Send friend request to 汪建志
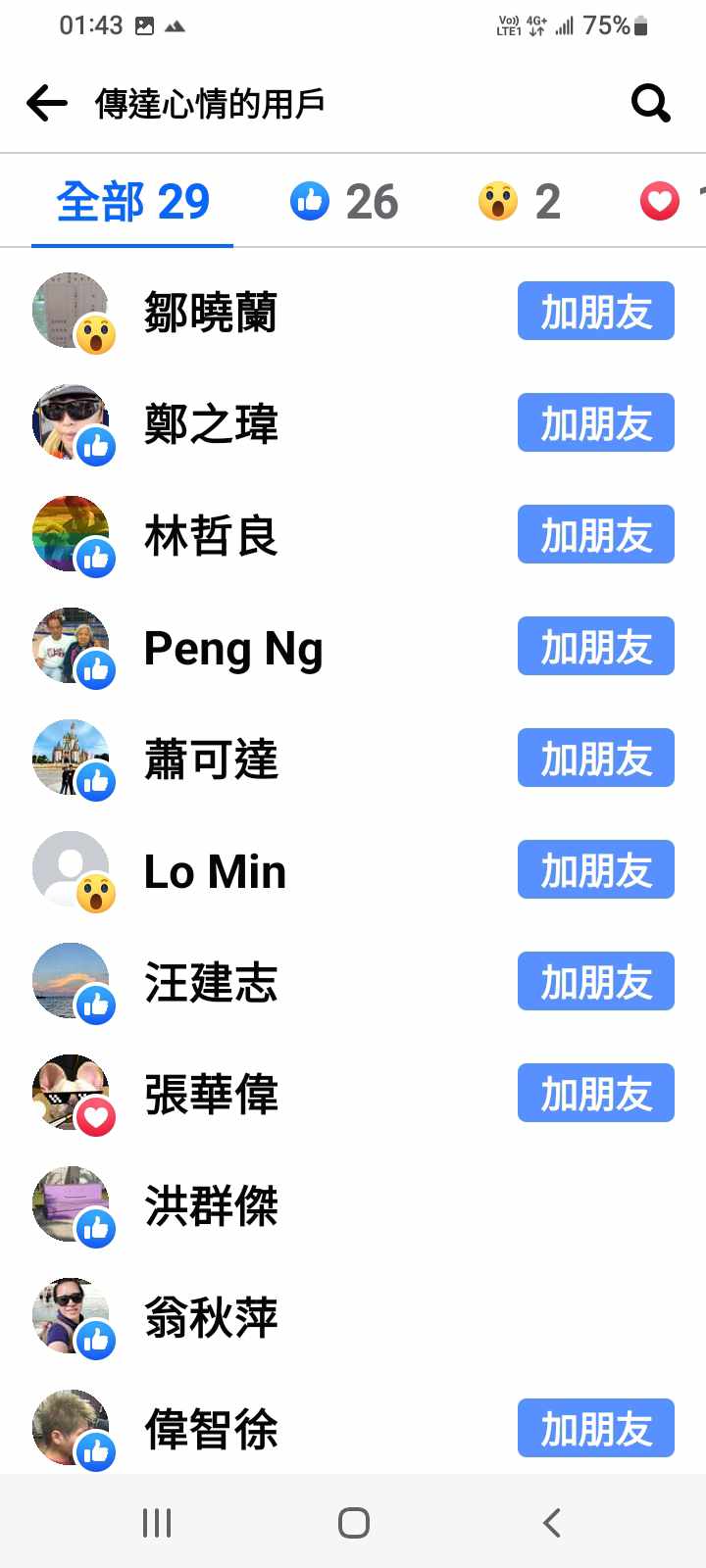The image size is (706, 1568). coord(595,982)
